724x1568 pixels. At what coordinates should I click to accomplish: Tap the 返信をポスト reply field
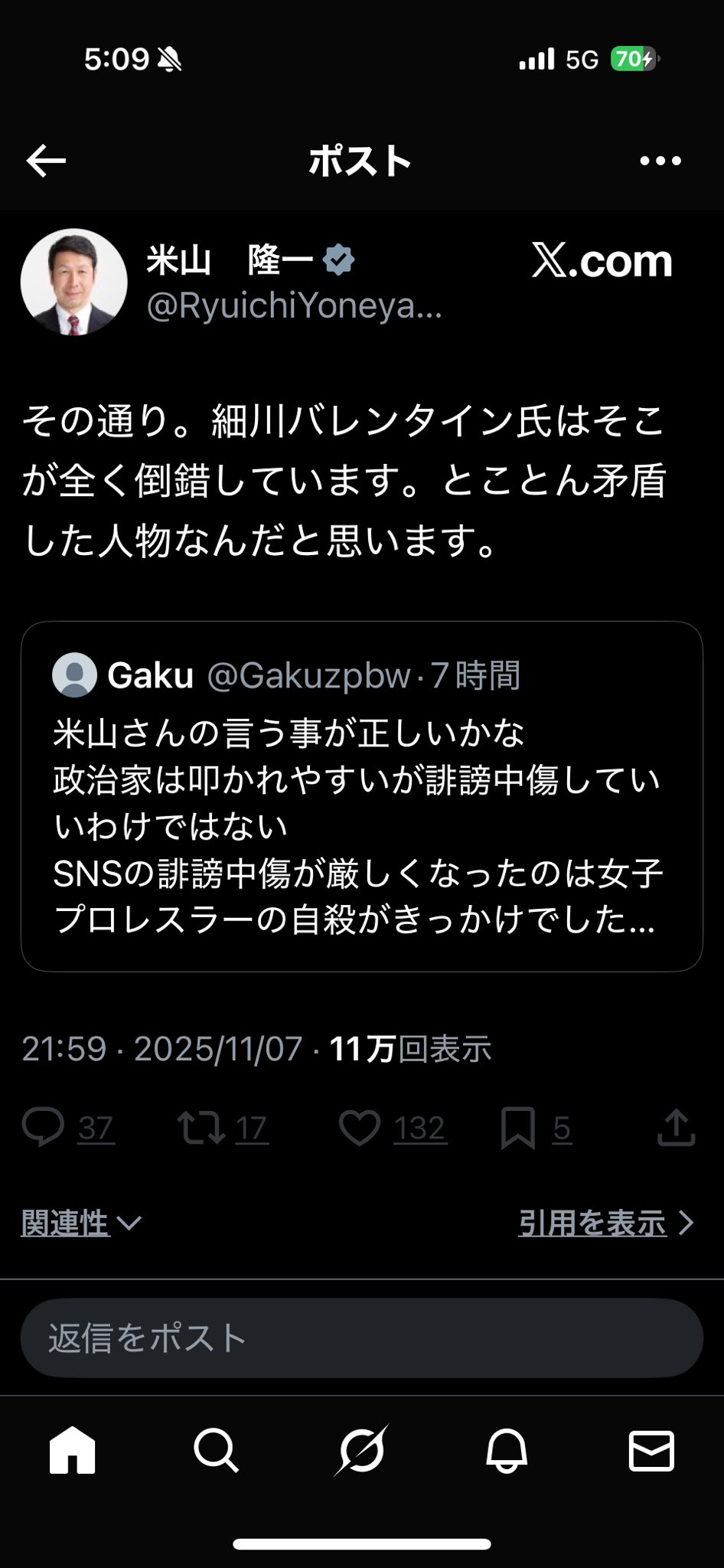(x=361, y=1338)
